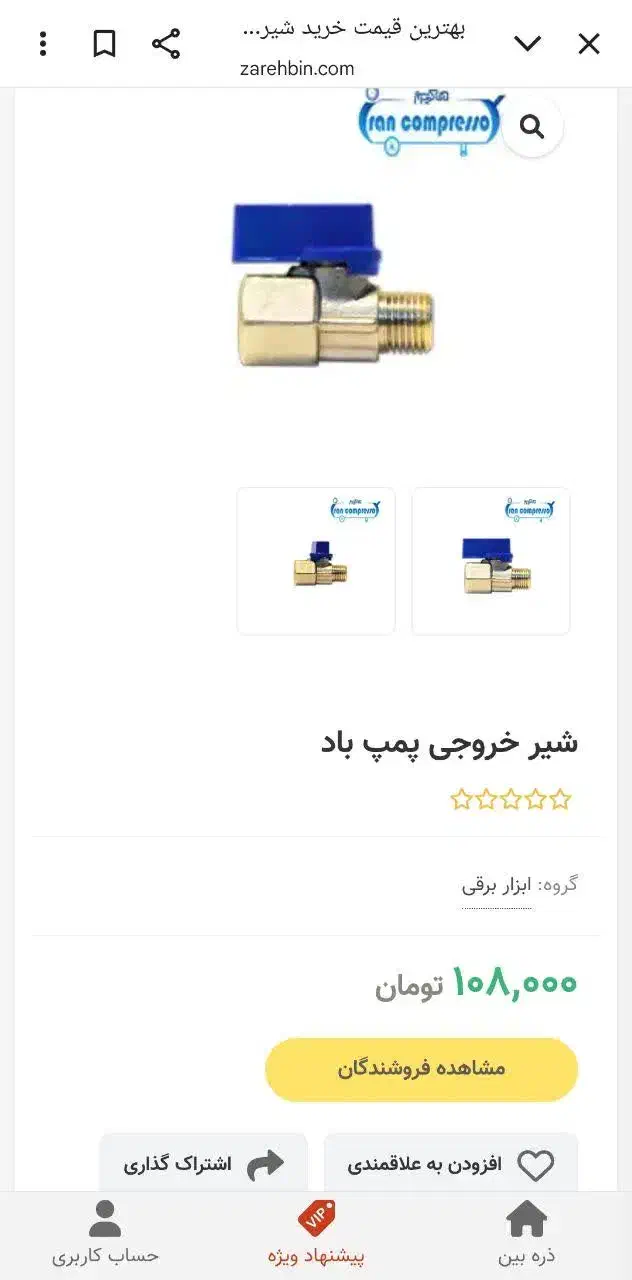Bookmark this page
The width and height of the screenshot is (632, 1280).
tap(104, 43)
